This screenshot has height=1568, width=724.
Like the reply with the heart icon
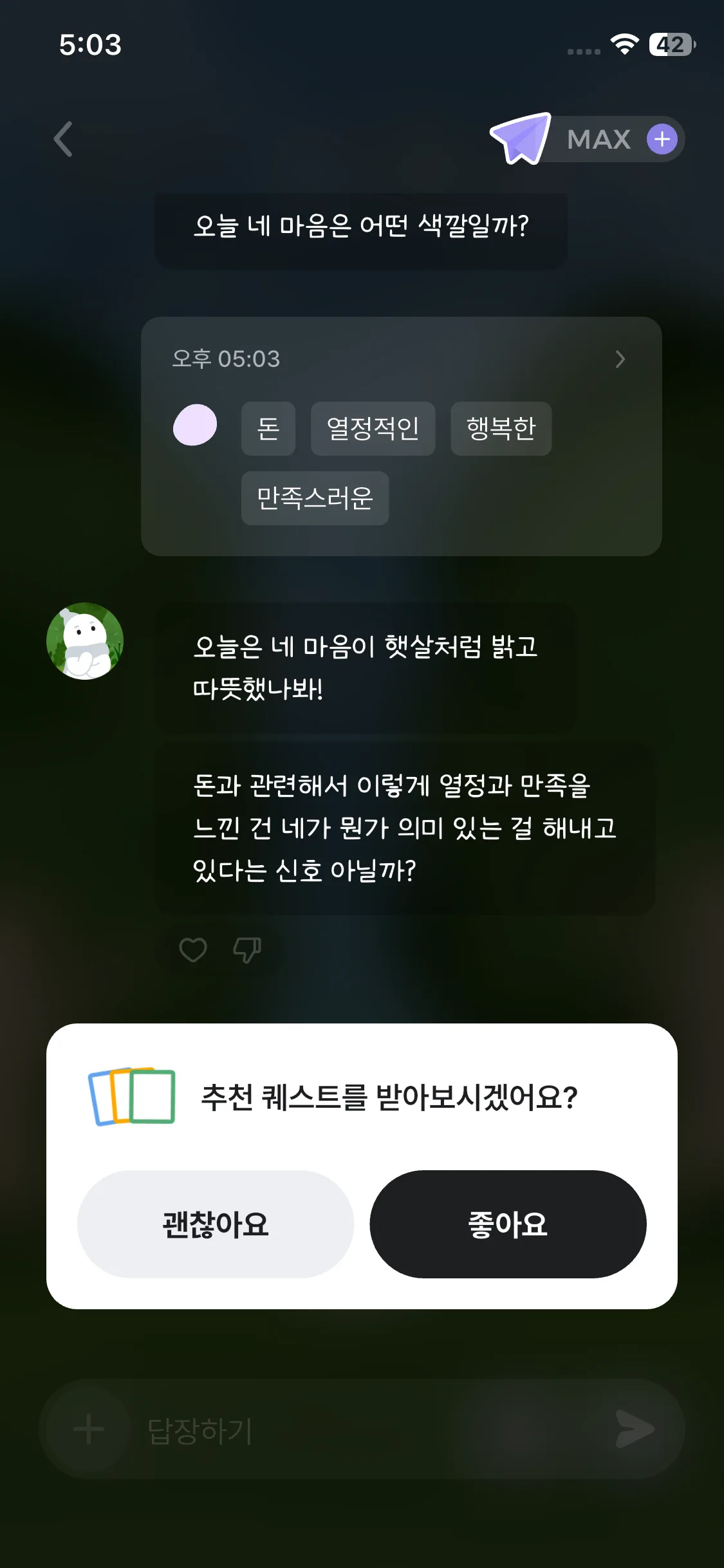[x=192, y=950]
